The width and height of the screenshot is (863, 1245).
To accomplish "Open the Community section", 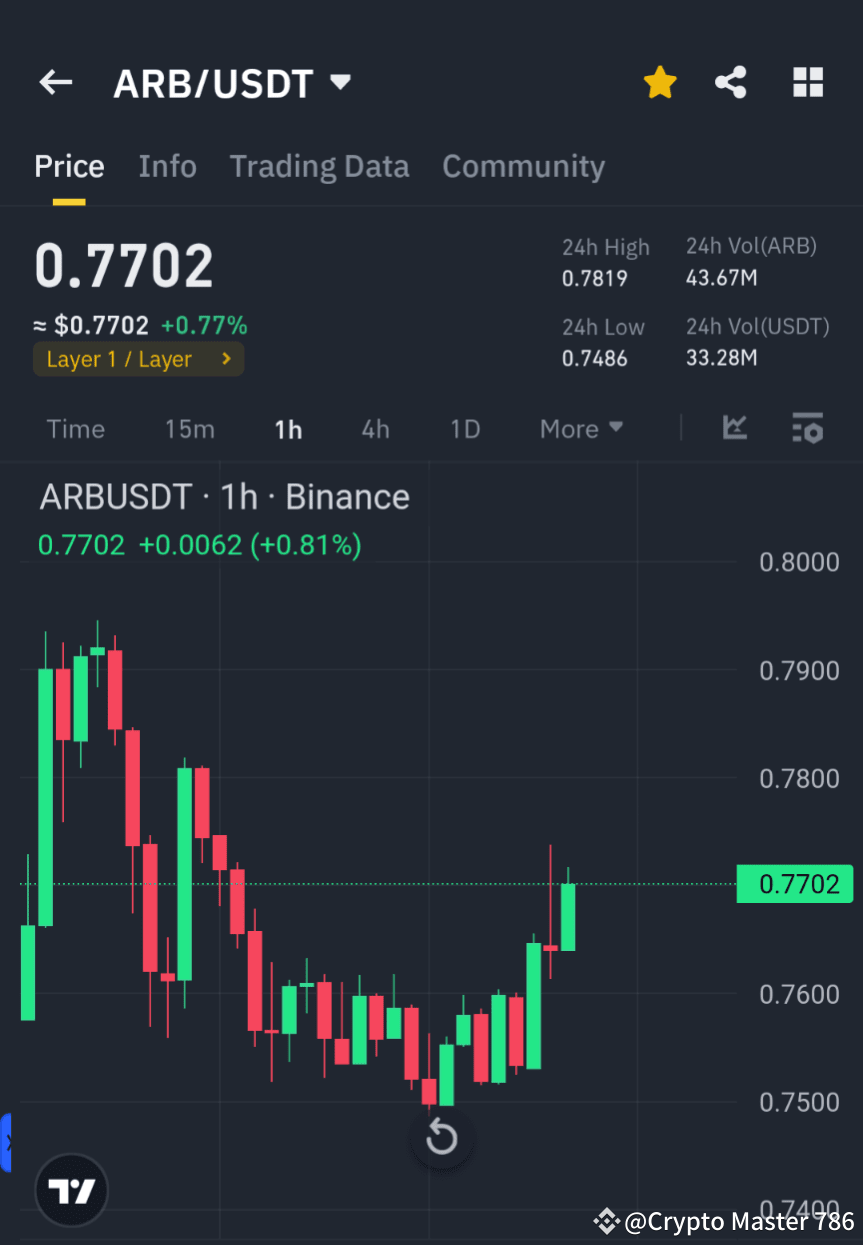I will (x=523, y=166).
